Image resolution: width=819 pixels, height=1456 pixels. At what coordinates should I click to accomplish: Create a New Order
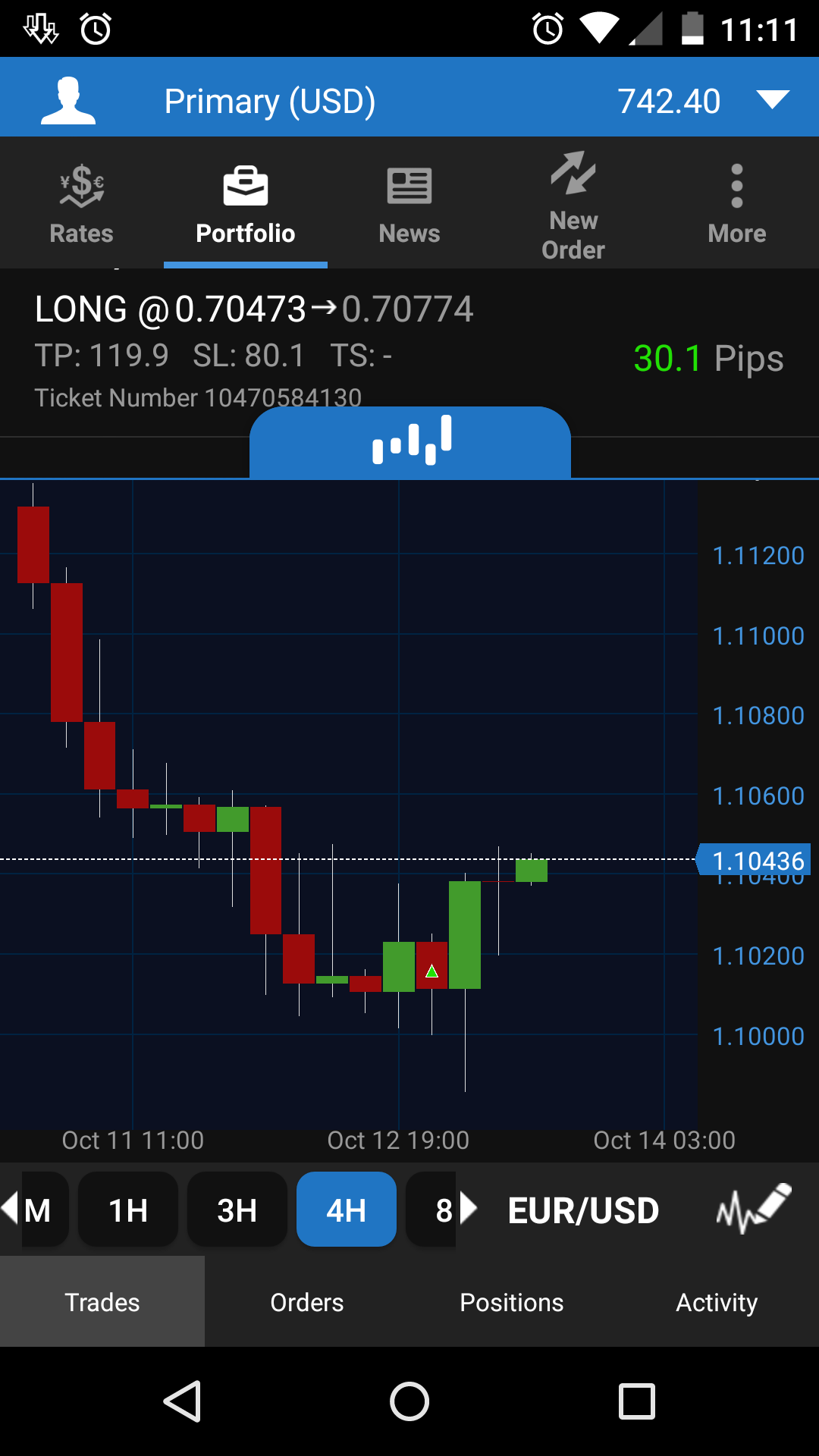click(x=573, y=205)
